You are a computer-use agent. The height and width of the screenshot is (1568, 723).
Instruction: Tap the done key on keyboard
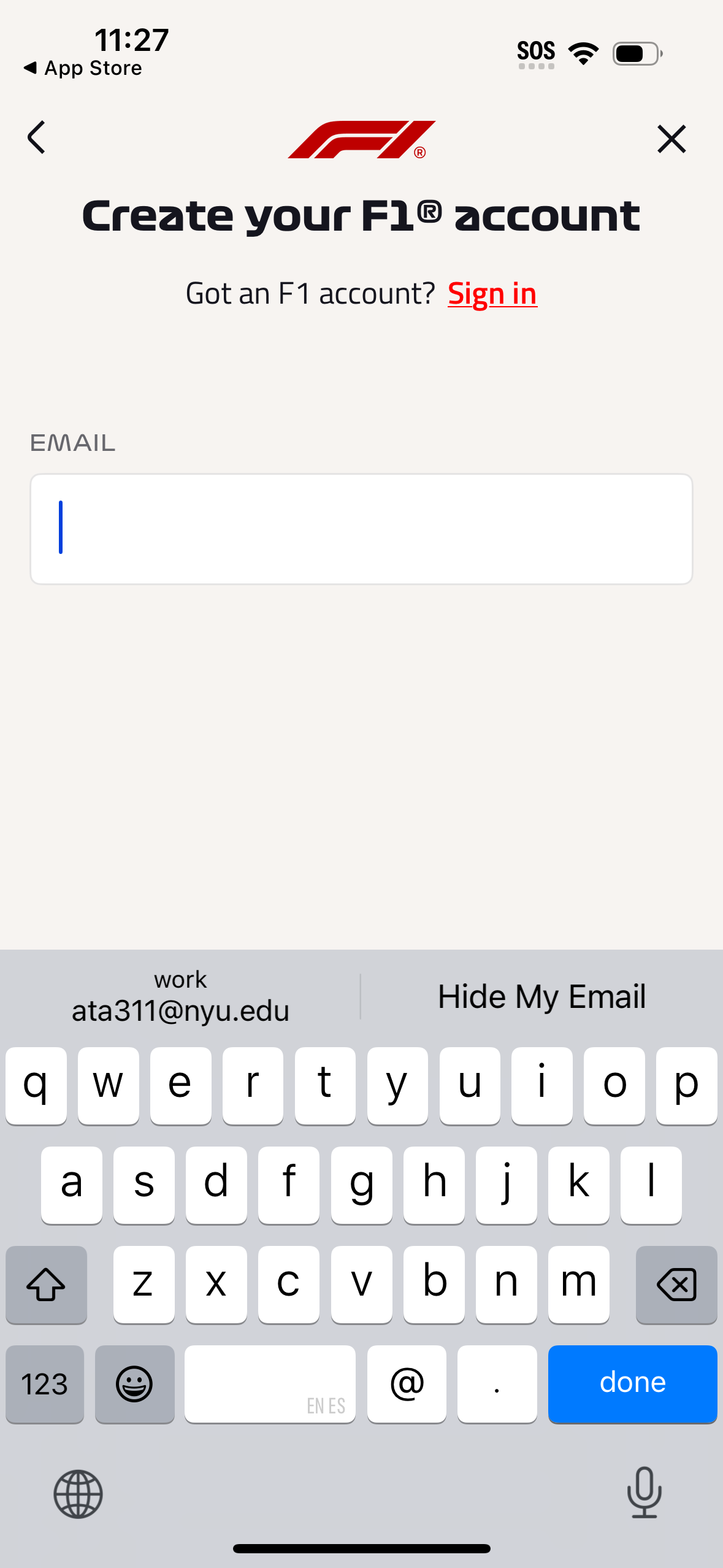pos(632,1383)
